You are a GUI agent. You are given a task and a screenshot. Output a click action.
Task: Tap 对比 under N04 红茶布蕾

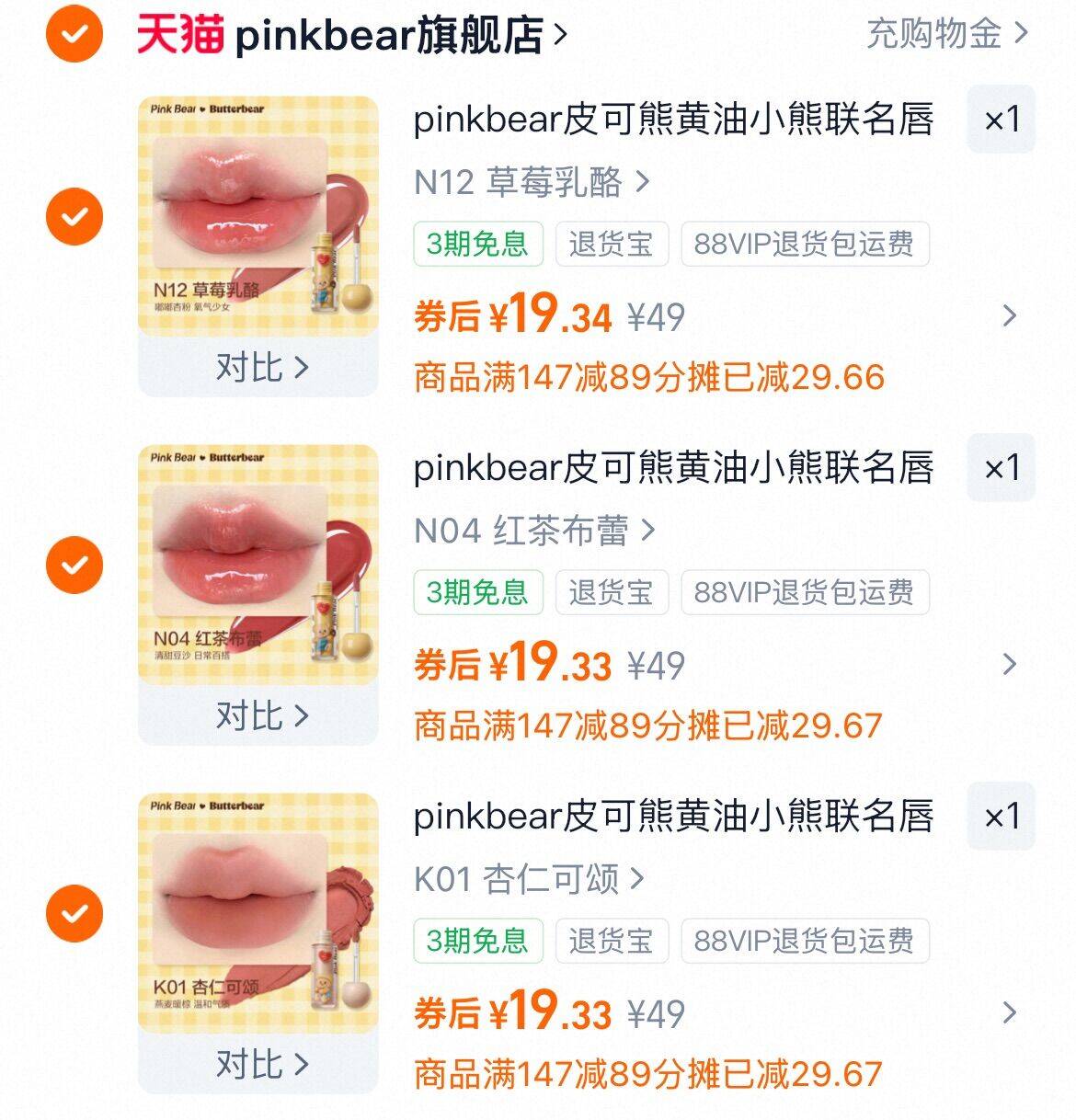coord(260,715)
